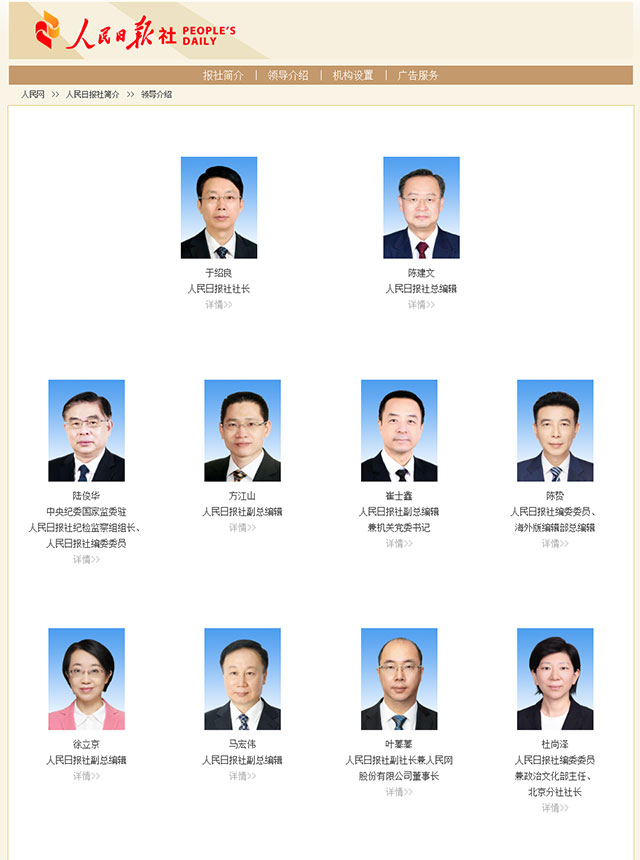Open 杜尚泽's 详情 link
This screenshot has width=640, height=860.
(555, 808)
